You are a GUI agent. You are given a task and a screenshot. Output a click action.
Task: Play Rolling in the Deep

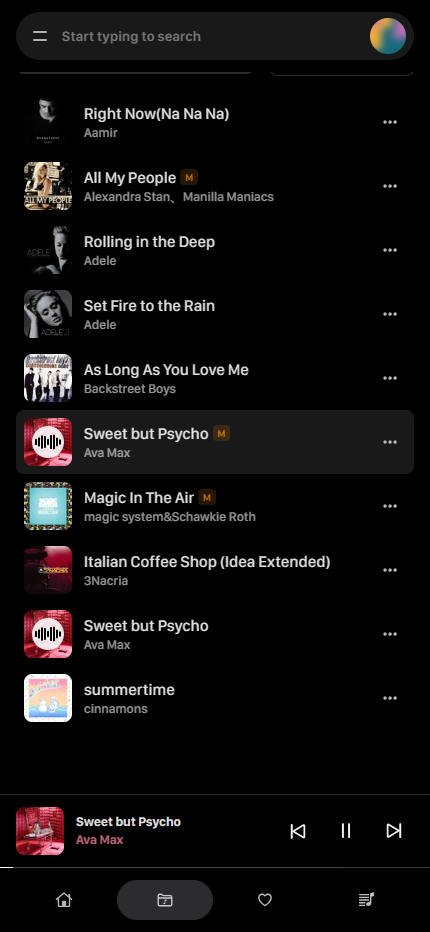pos(215,250)
